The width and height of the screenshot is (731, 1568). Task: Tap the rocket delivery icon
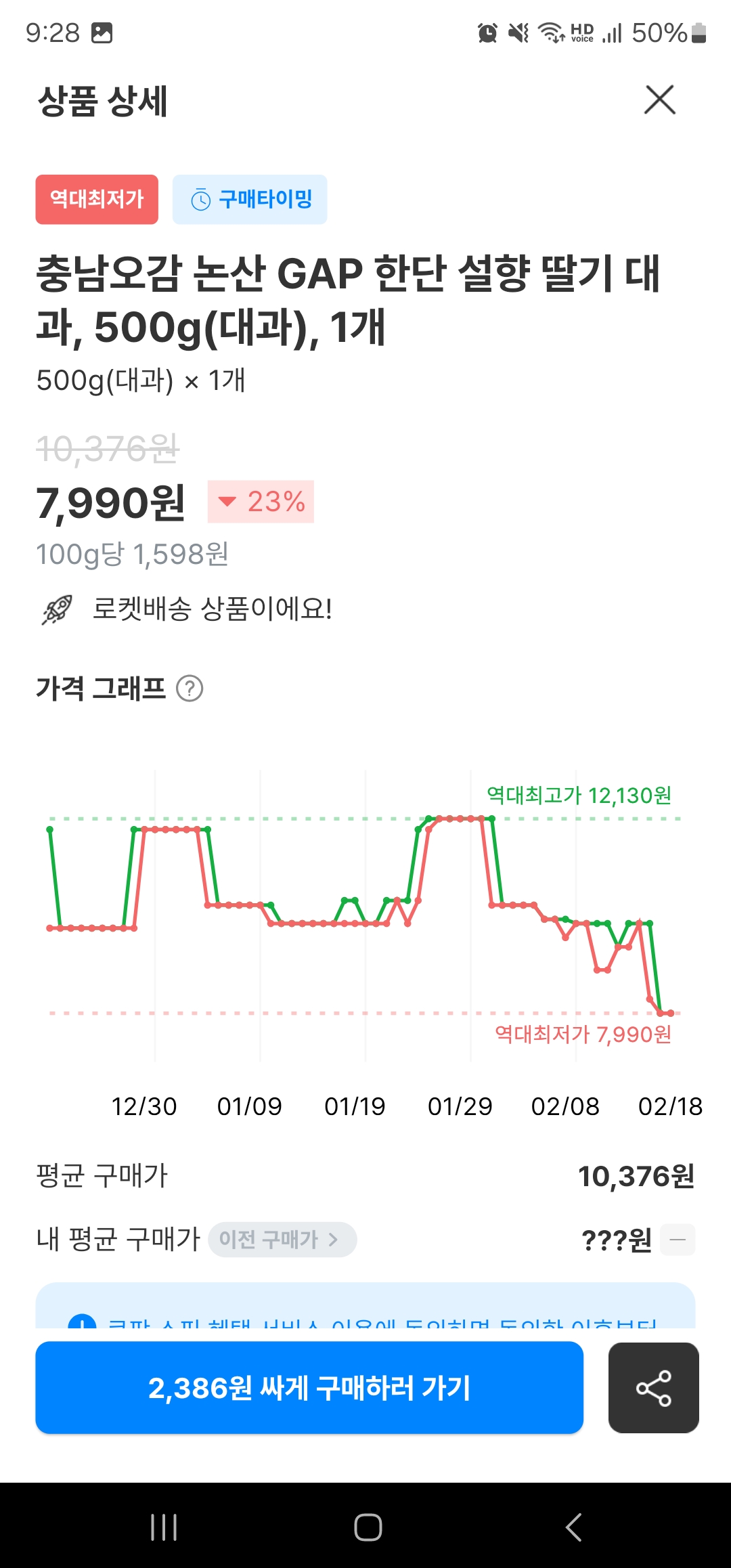point(59,610)
